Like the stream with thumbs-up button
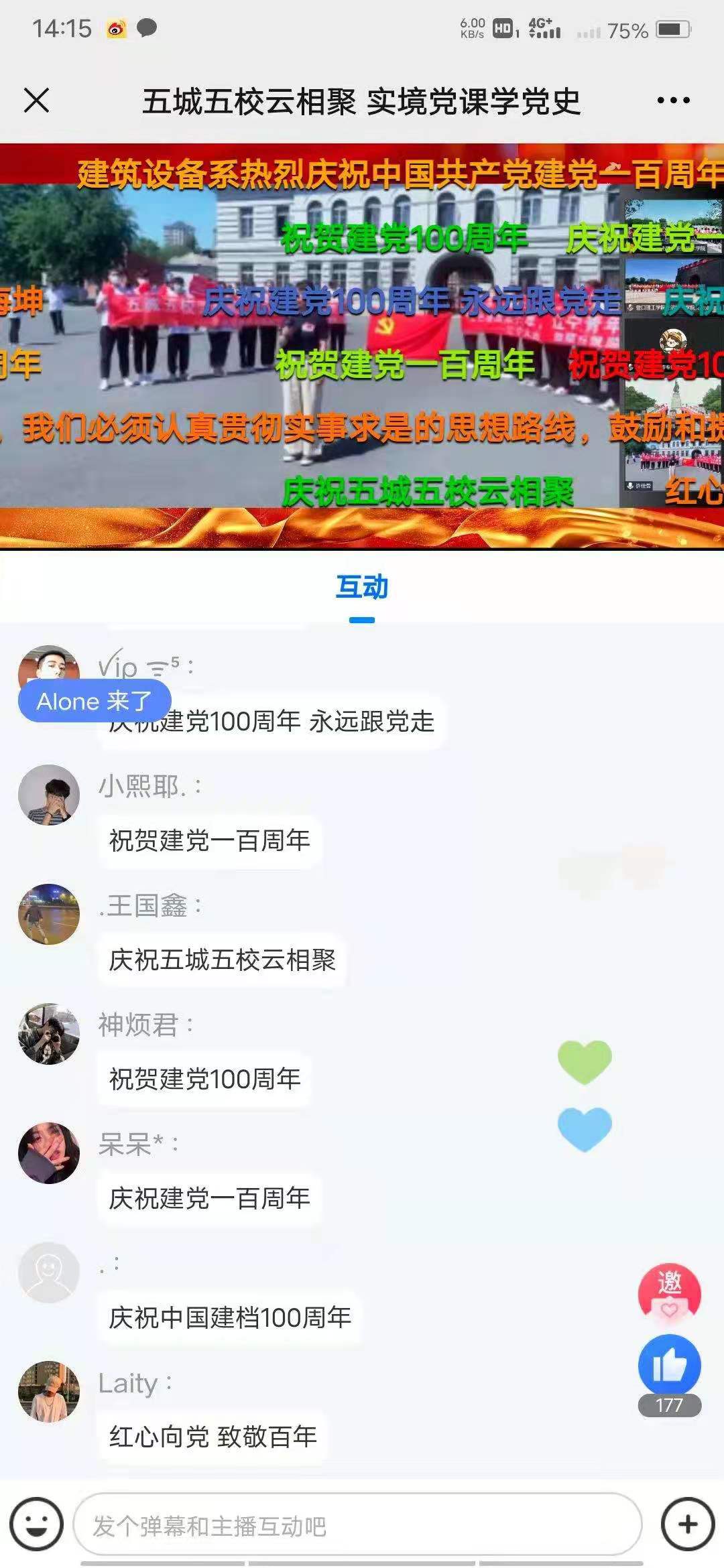 669,1364
